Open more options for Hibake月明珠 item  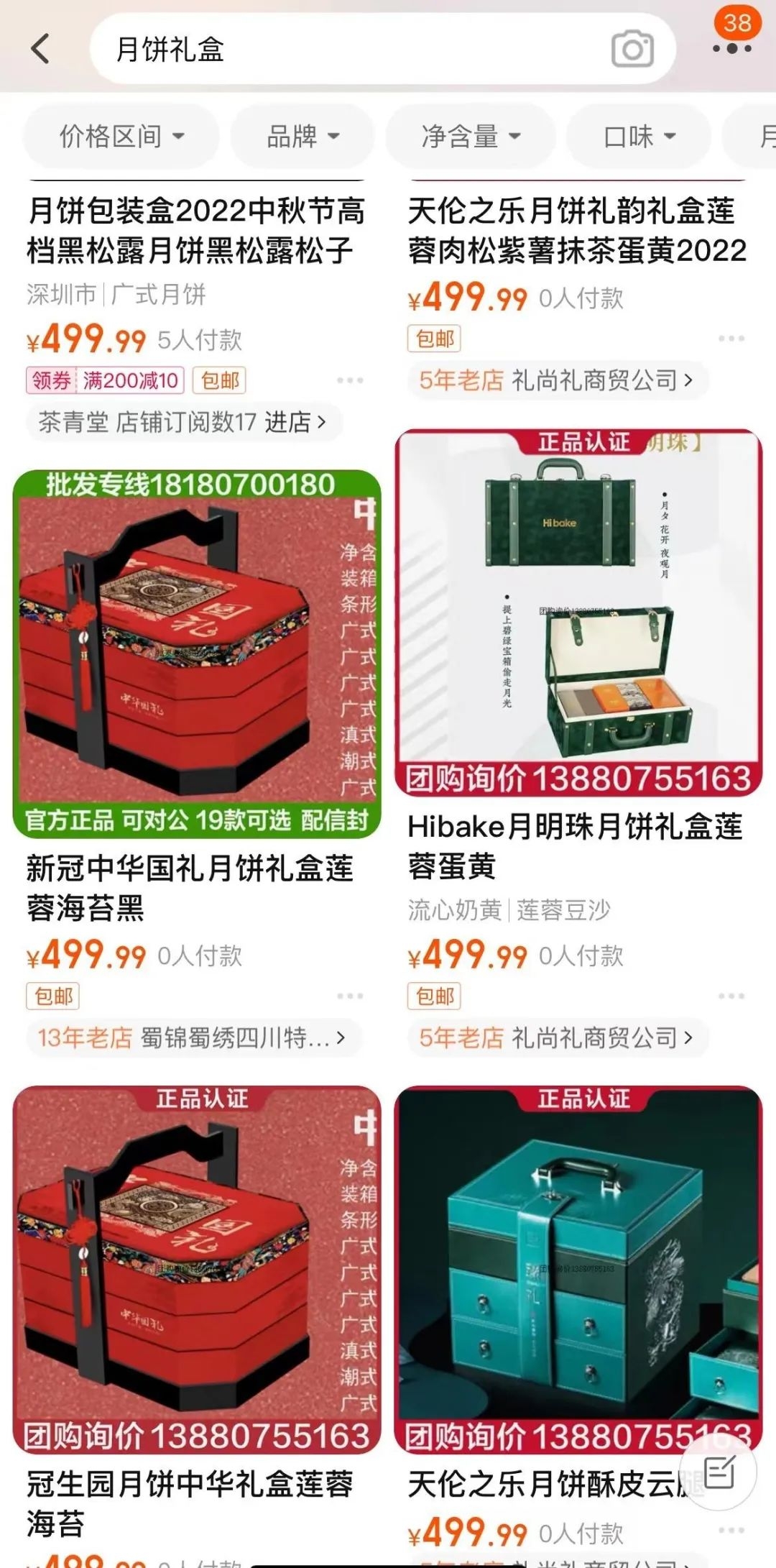tap(731, 996)
